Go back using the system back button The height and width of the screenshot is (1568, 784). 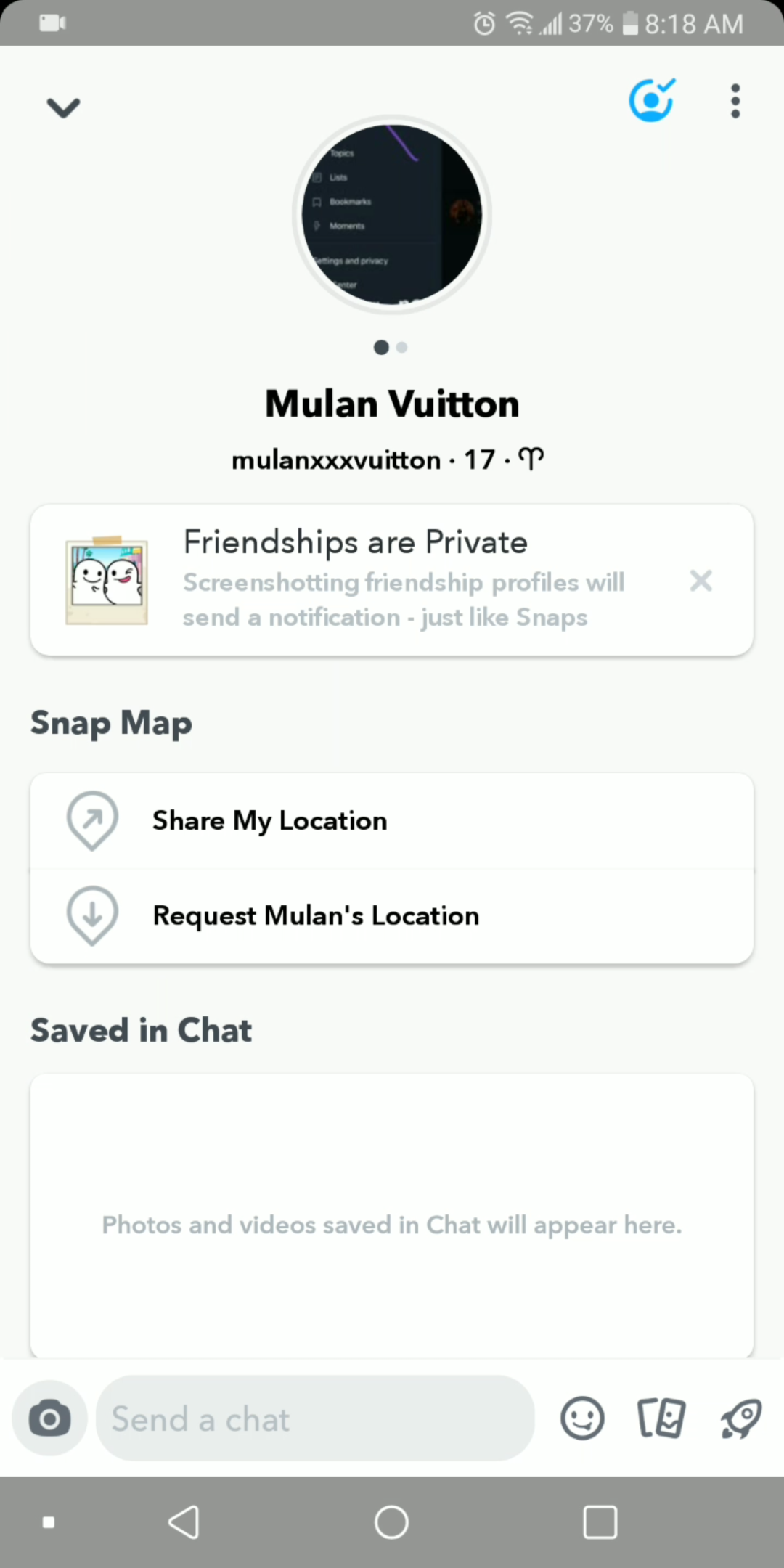pos(184,1522)
